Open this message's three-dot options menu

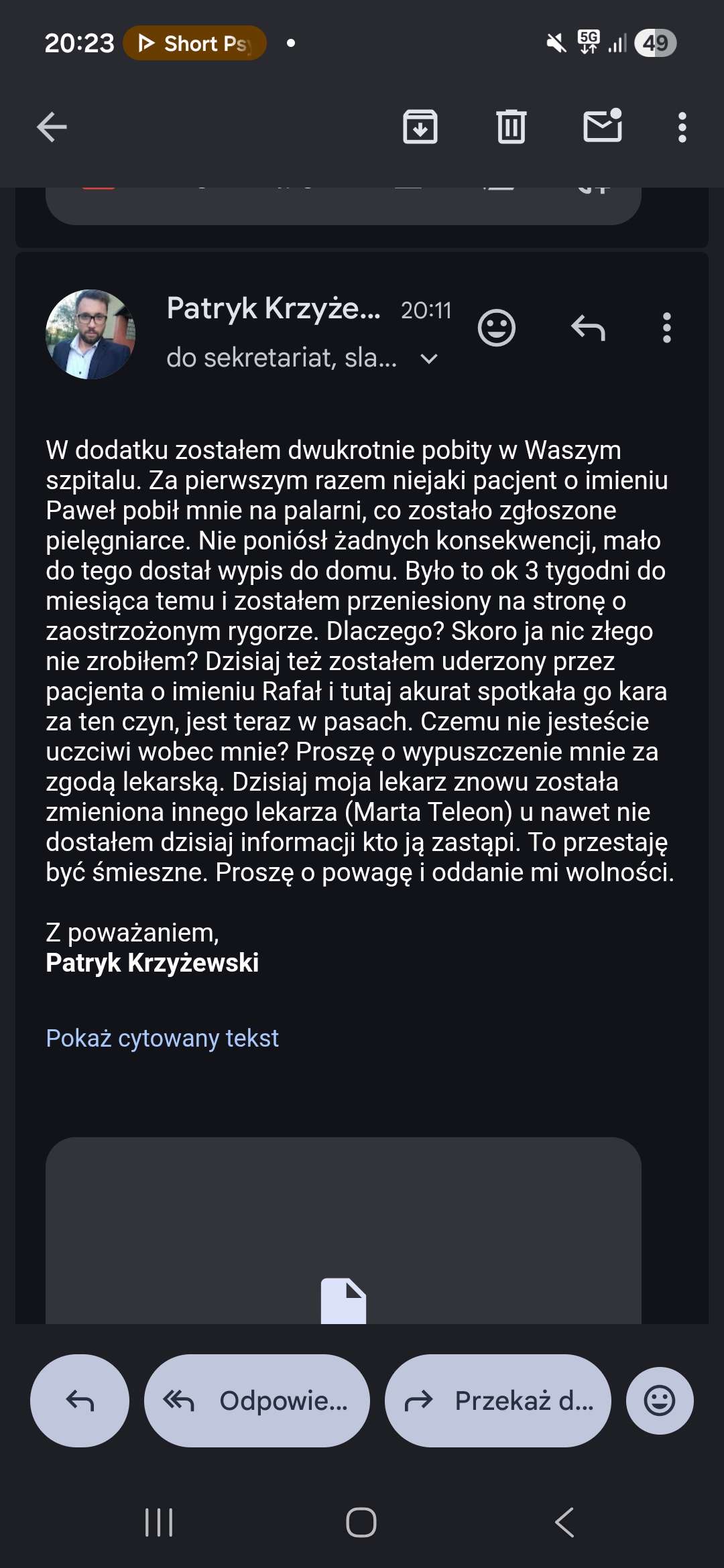pyautogui.click(x=666, y=328)
